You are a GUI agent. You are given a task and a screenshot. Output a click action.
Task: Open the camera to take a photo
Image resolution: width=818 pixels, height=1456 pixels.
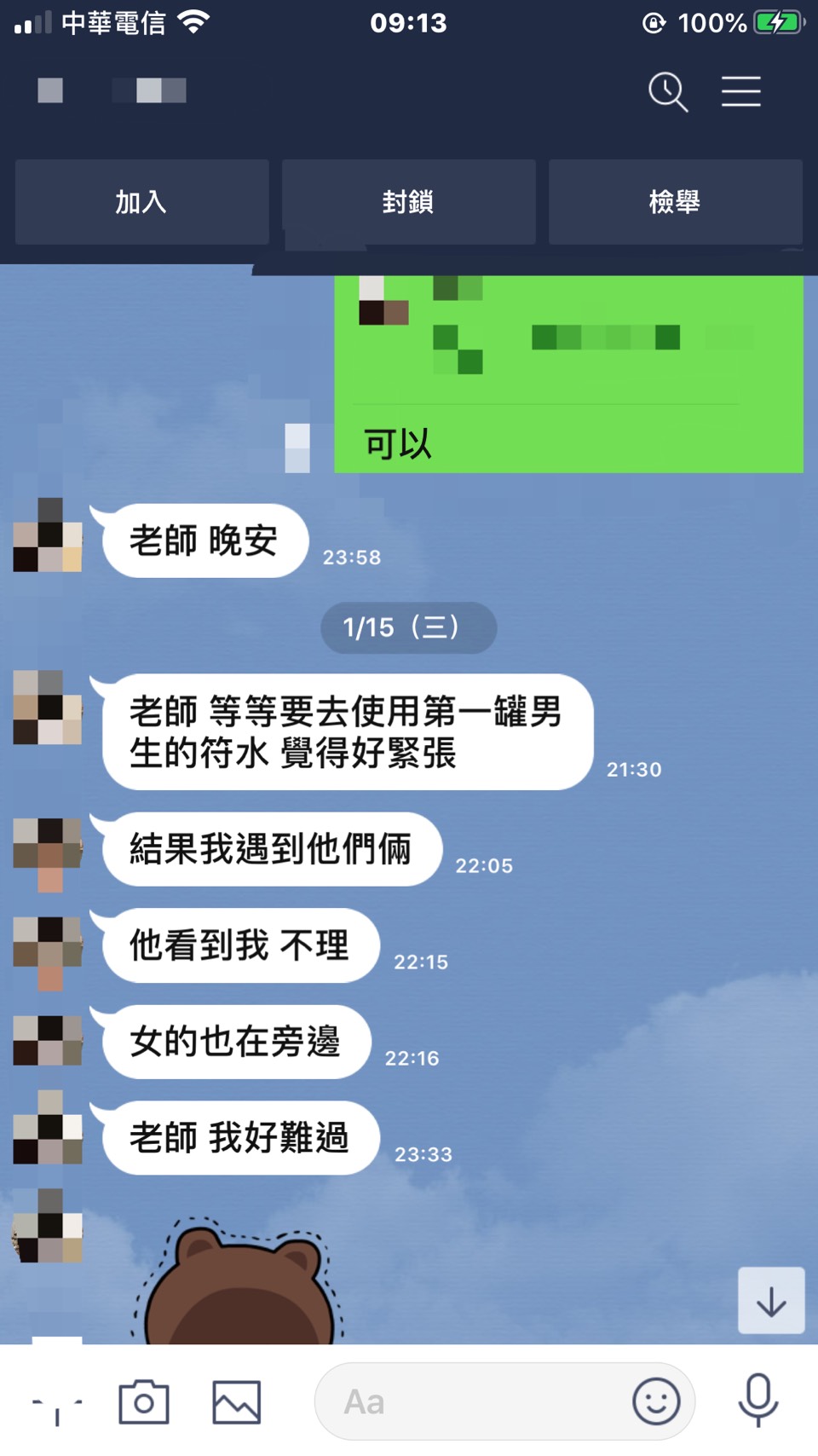pyautogui.click(x=143, y=1401)
